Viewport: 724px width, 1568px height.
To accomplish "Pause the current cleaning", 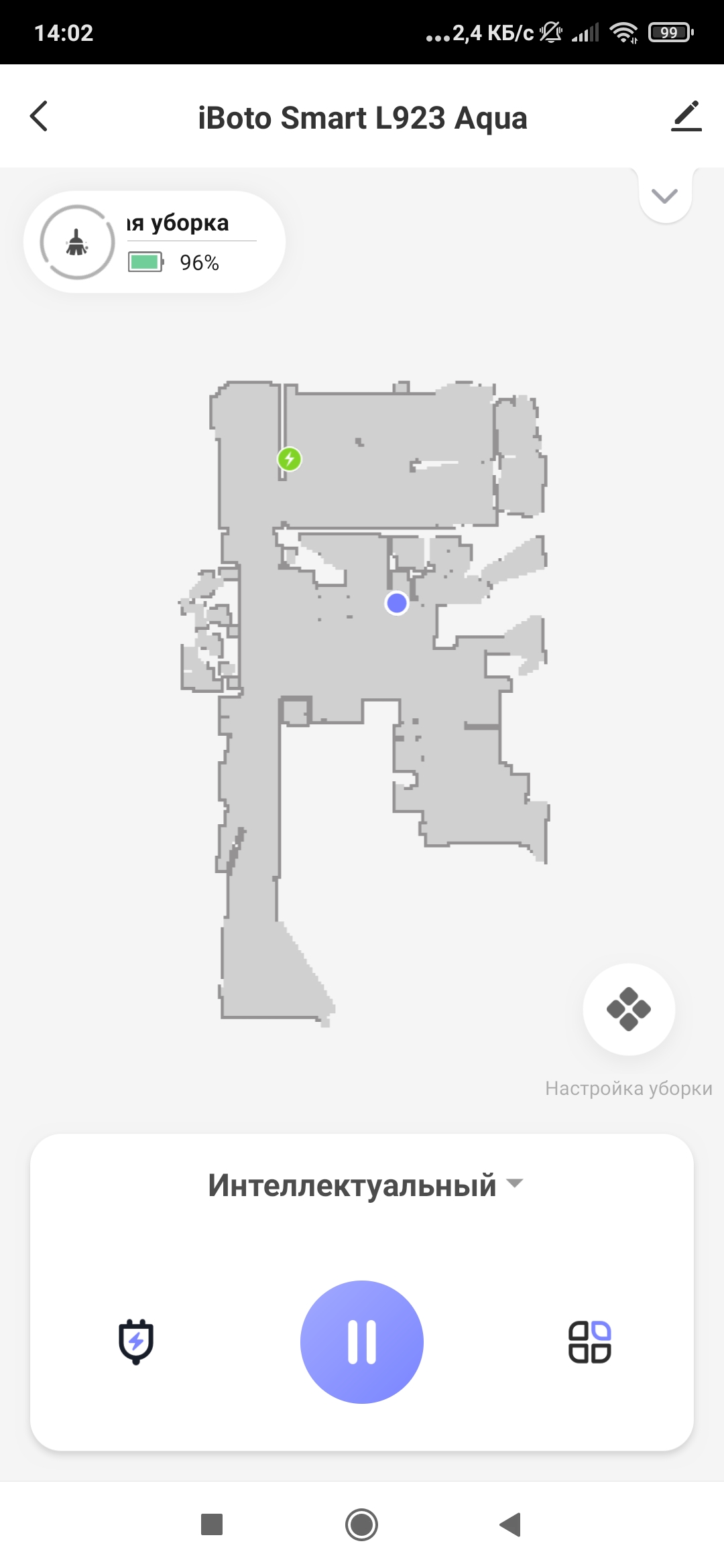I will (362, 1342).
